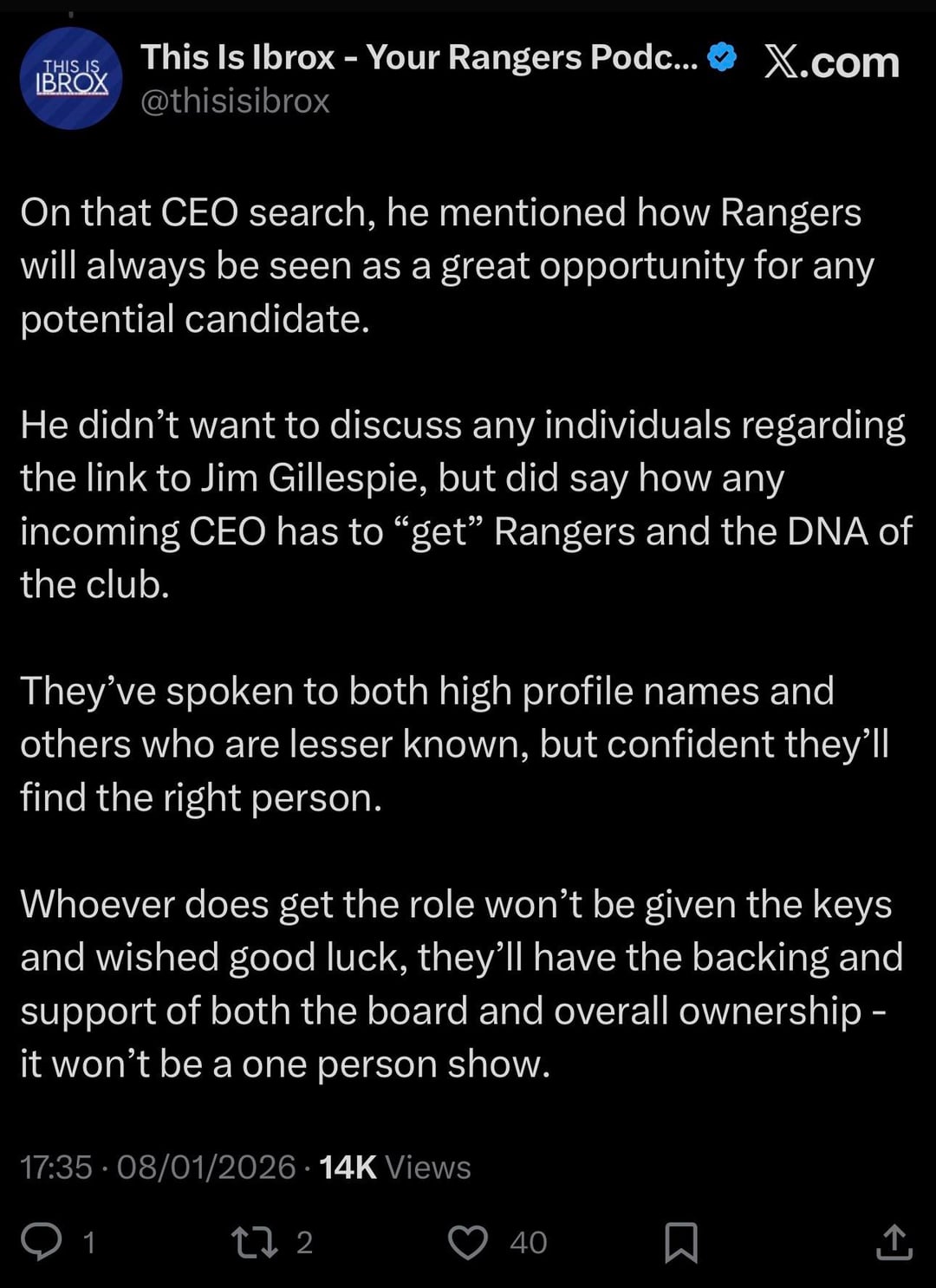Like the This Is Ibrox post
Screen dimensions: 936x1288
468,1242
